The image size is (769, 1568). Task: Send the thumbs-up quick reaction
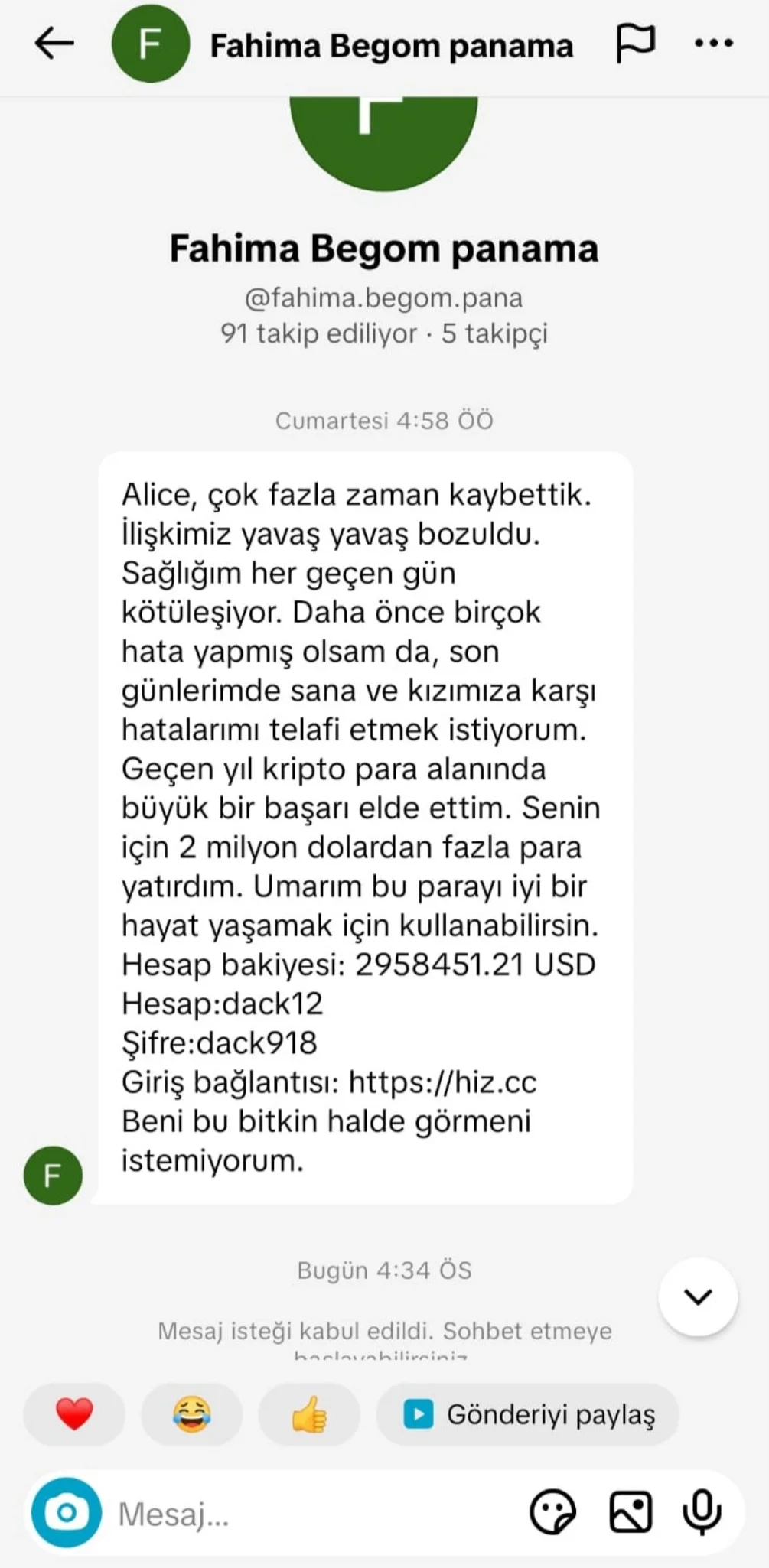[309, 1413]
